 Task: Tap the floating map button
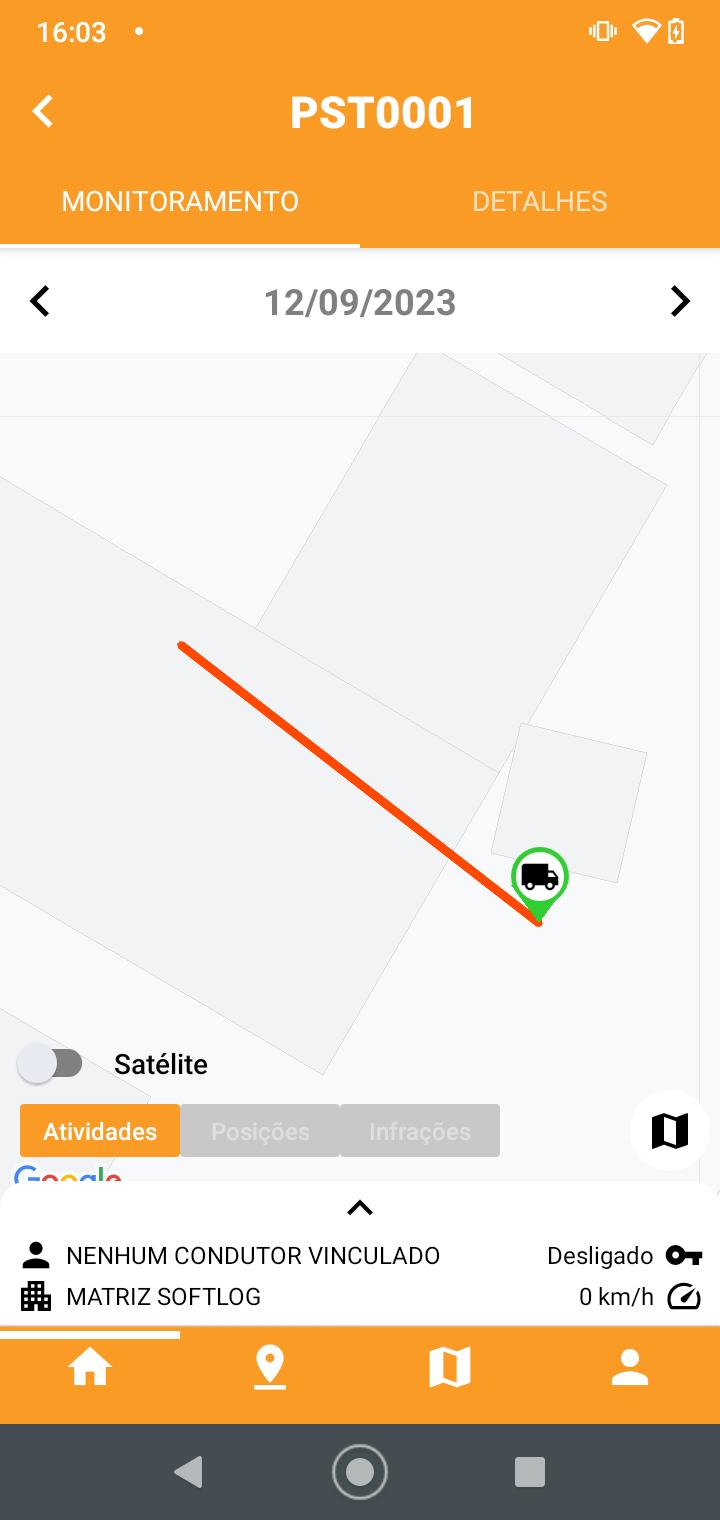(x=670, y=1131)
